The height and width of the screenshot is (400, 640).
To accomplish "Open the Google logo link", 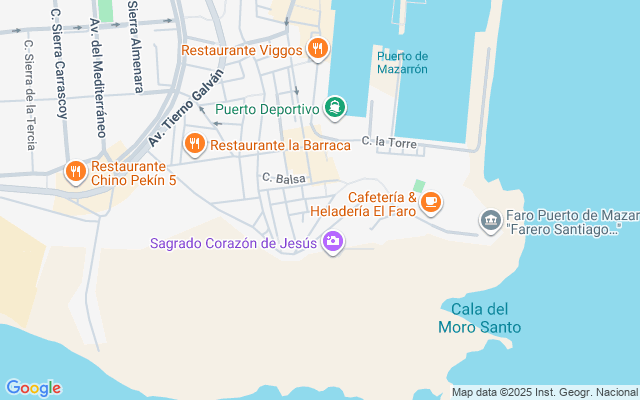I will coord(33,388).
